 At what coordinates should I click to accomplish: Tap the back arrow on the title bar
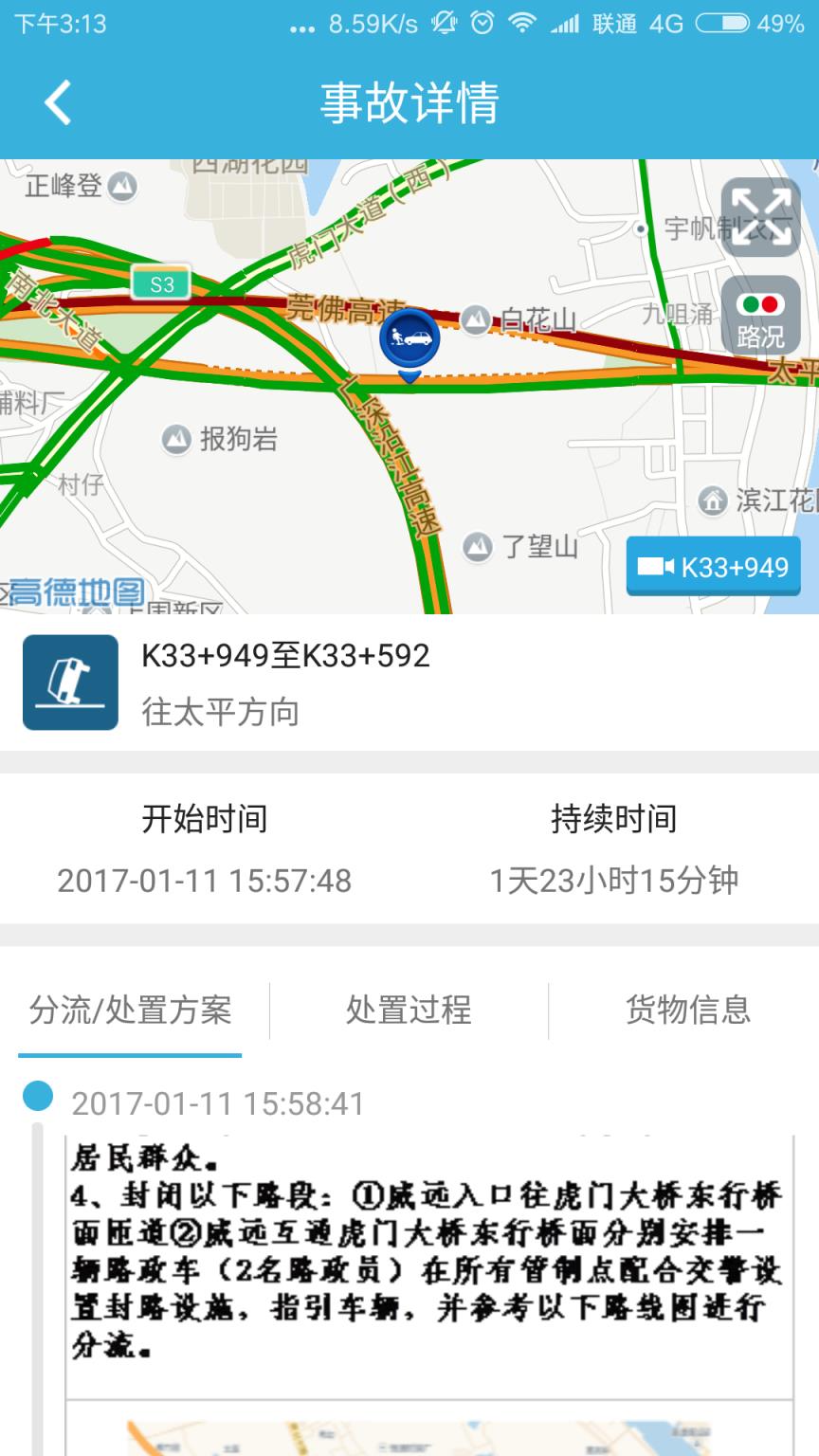(57, 105)
